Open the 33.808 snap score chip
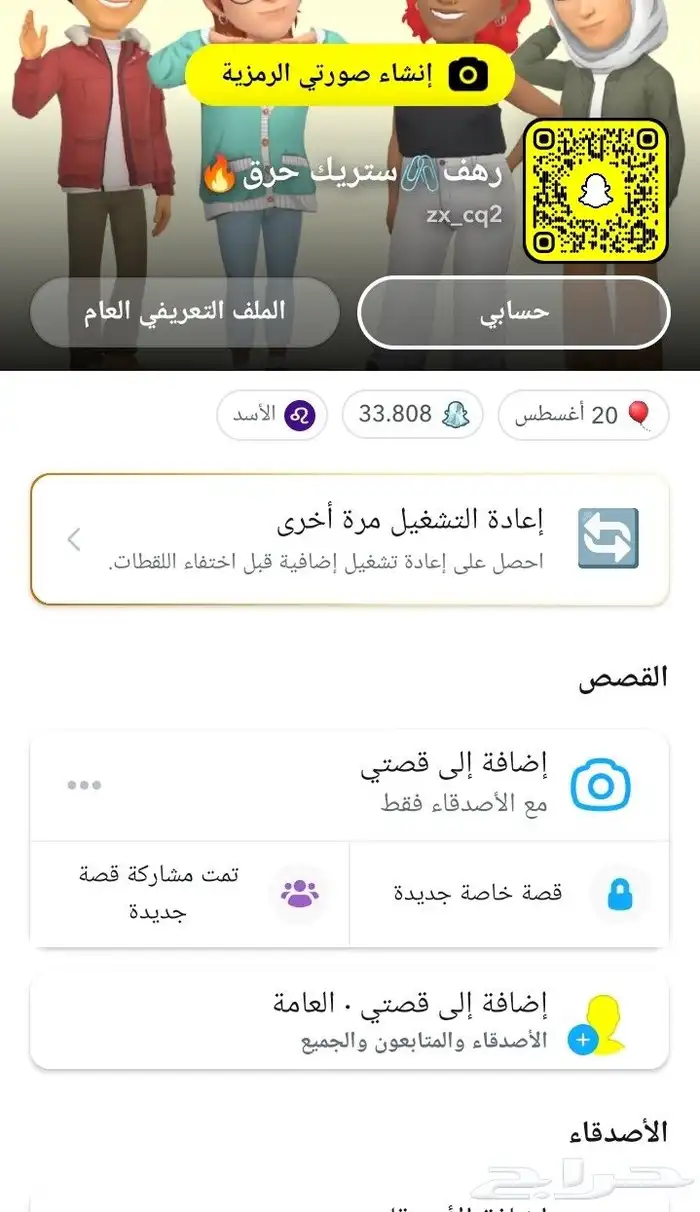Screen dimensions: 700x1212 (412, 415)
